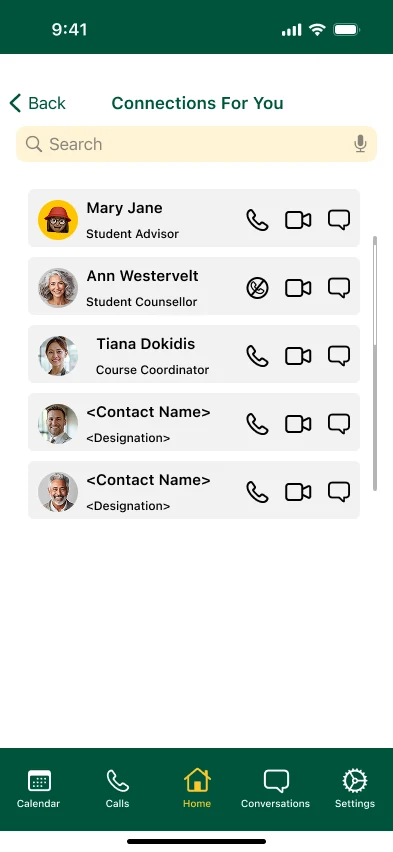Open Tiana Dokidis's contact row
This screenshot has height=852, width=393.
tap(194, 354)
